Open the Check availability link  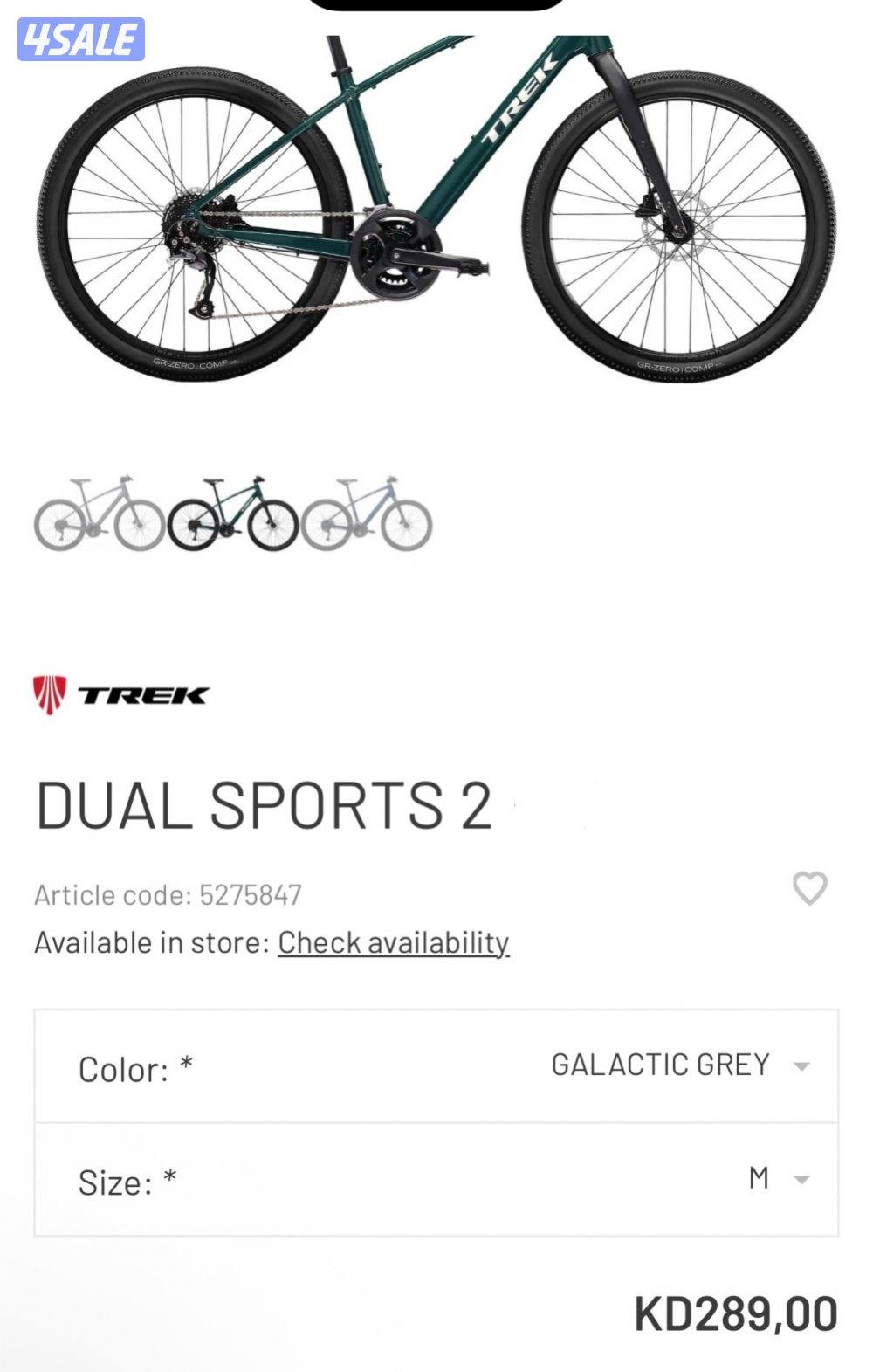[x=393, y=943]
